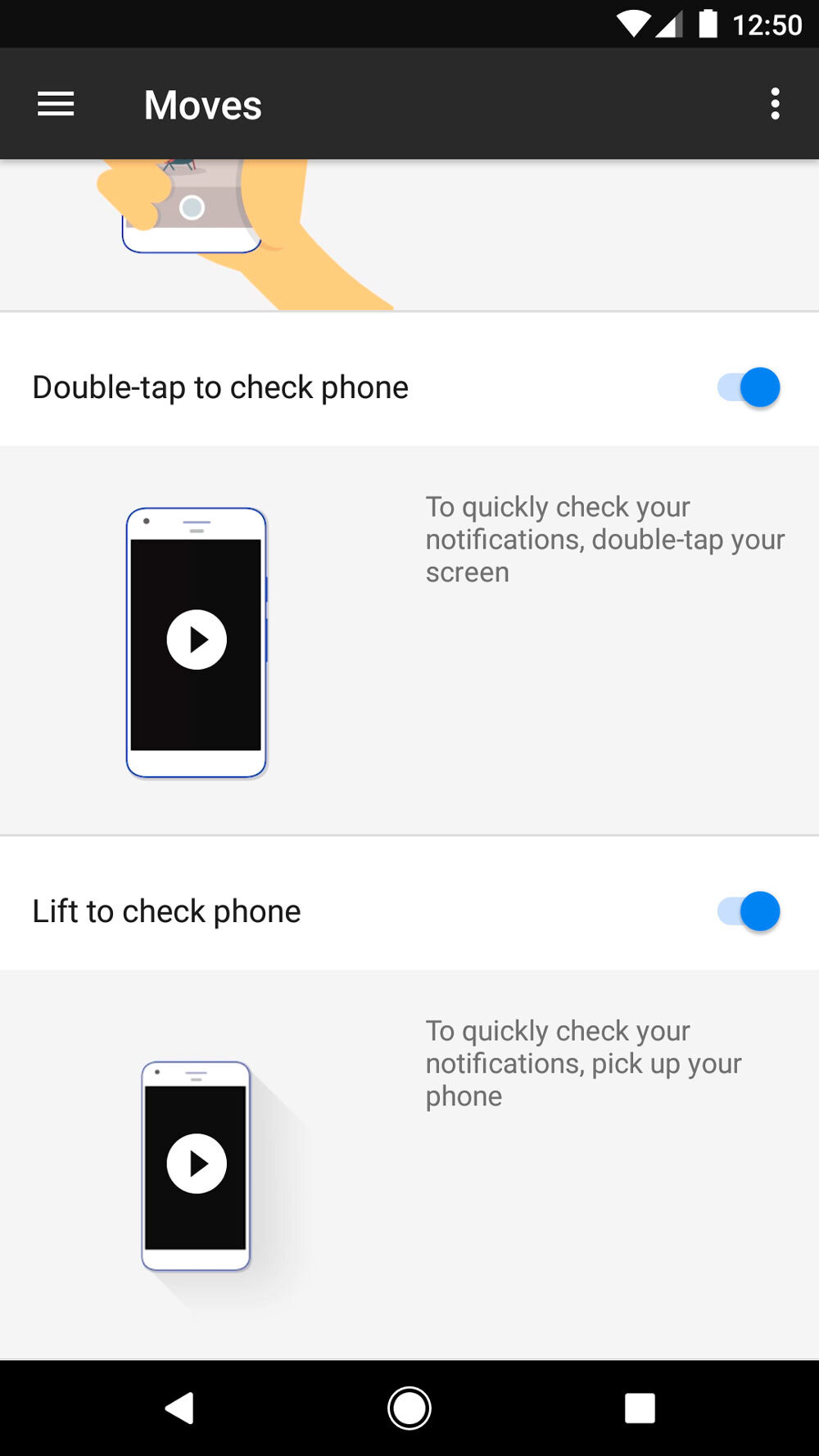Go to the home screen
Screen dimensions: 819x1456
[x=409, y=1409]
